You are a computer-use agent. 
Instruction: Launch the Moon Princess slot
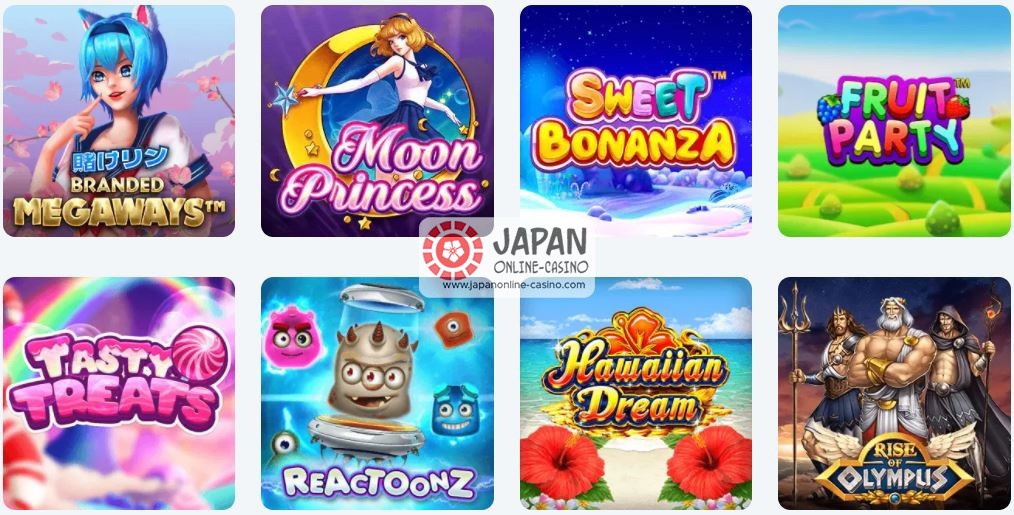(377, 120)
